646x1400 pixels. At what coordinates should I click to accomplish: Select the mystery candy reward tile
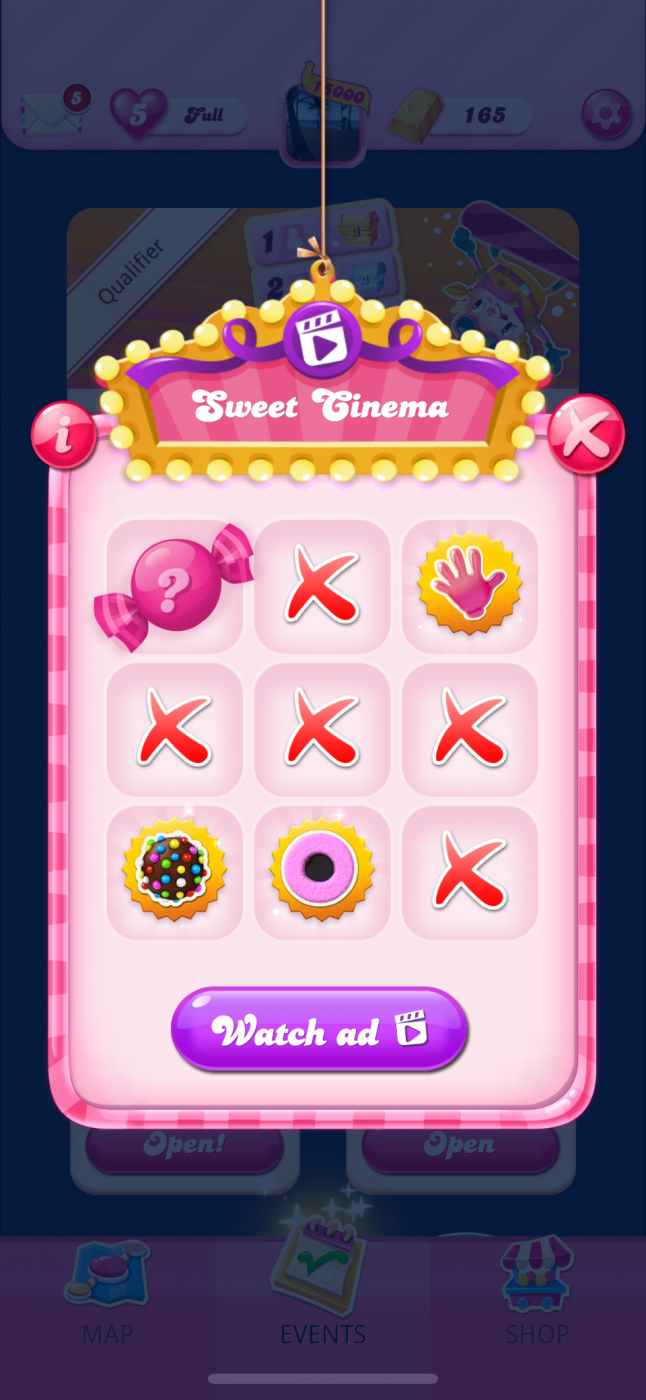click(x=174, y=587)
